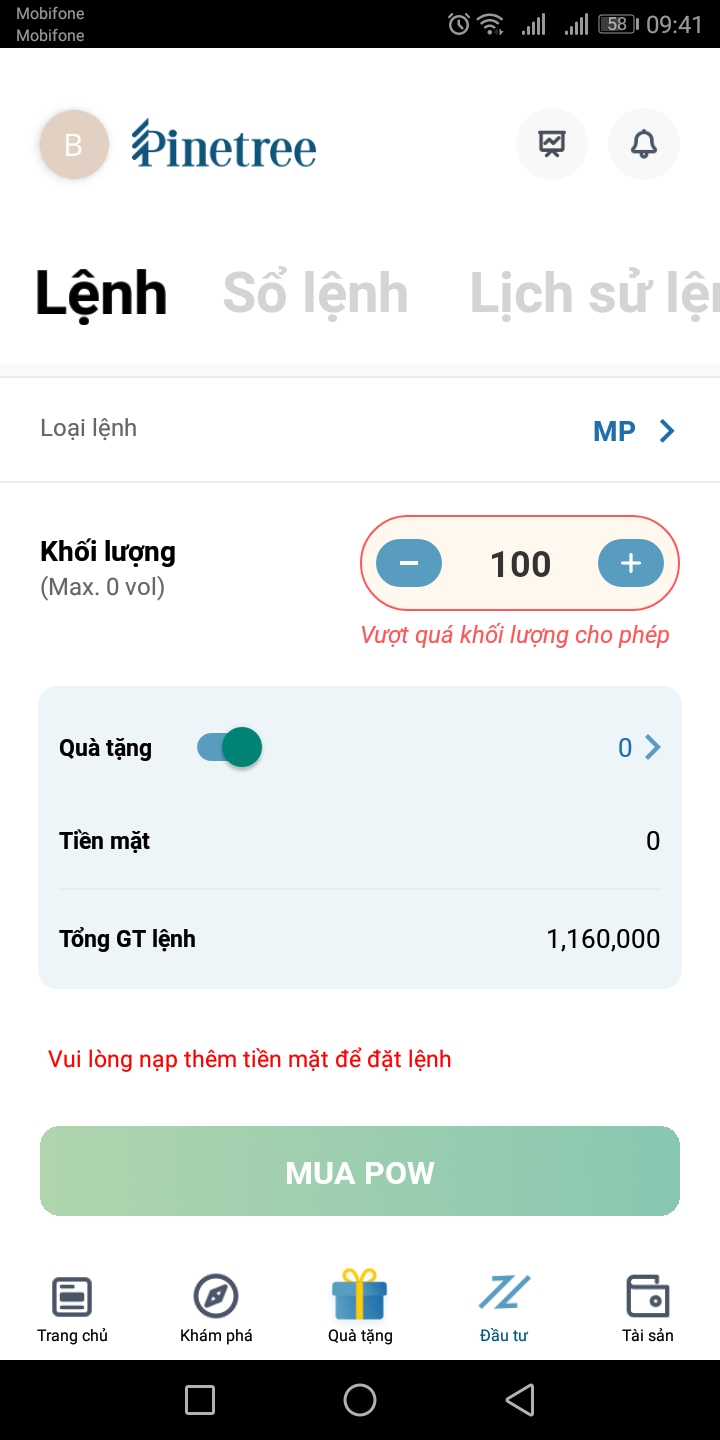Decrease Khối lượng with minus button

tap(408, 564)
